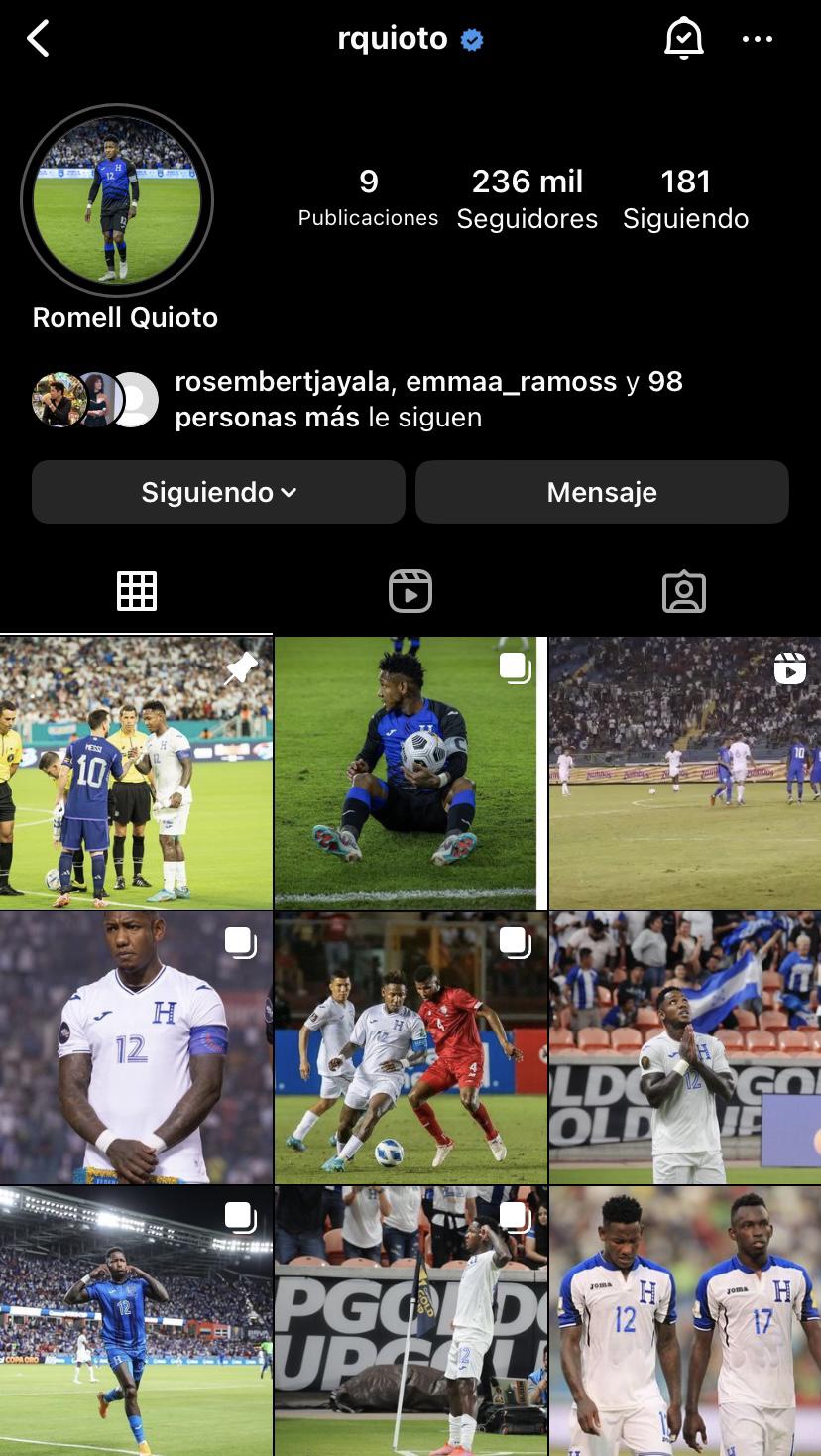Open Romell Quioto's profile picture story ring
Screen dimensions: 821x1456
[118, 199]
